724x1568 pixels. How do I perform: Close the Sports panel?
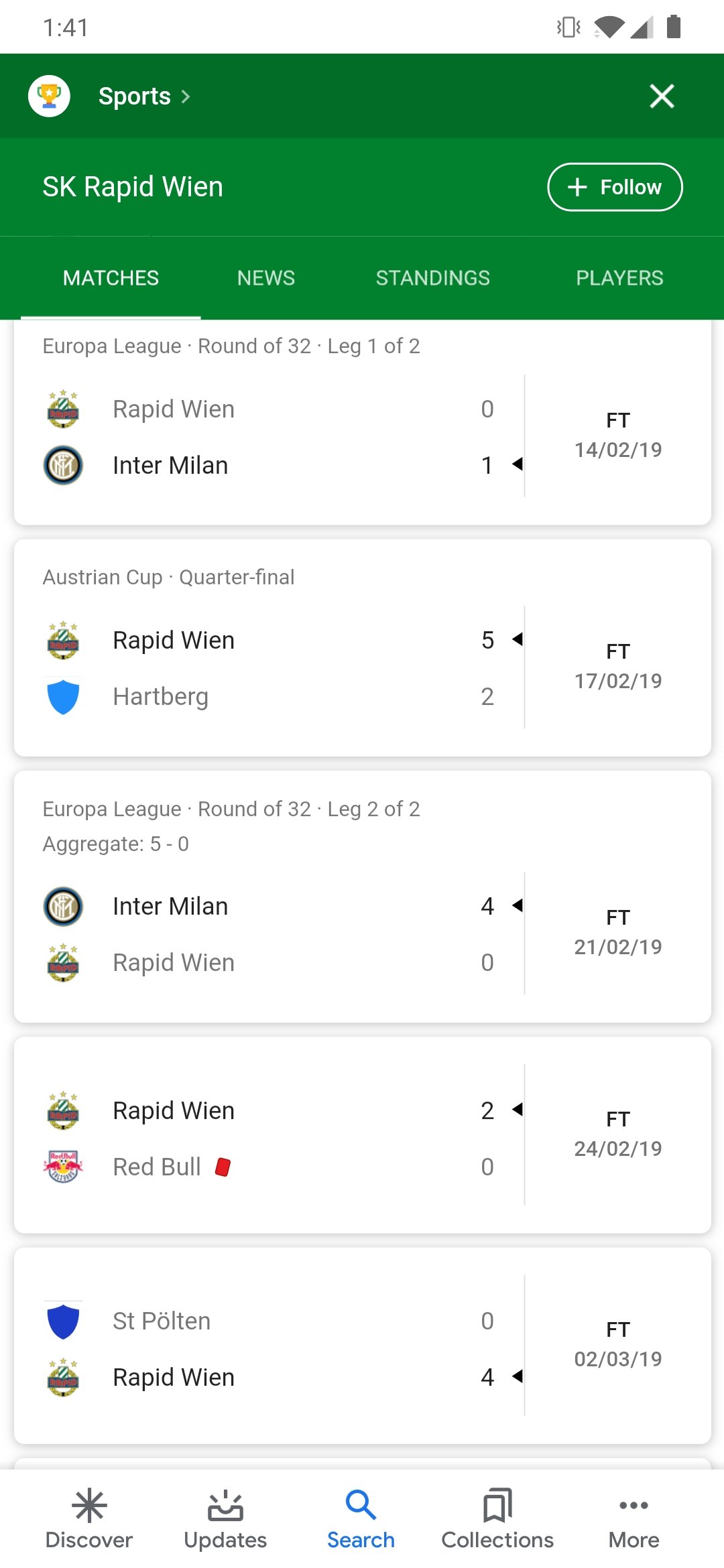coord(662,96)
